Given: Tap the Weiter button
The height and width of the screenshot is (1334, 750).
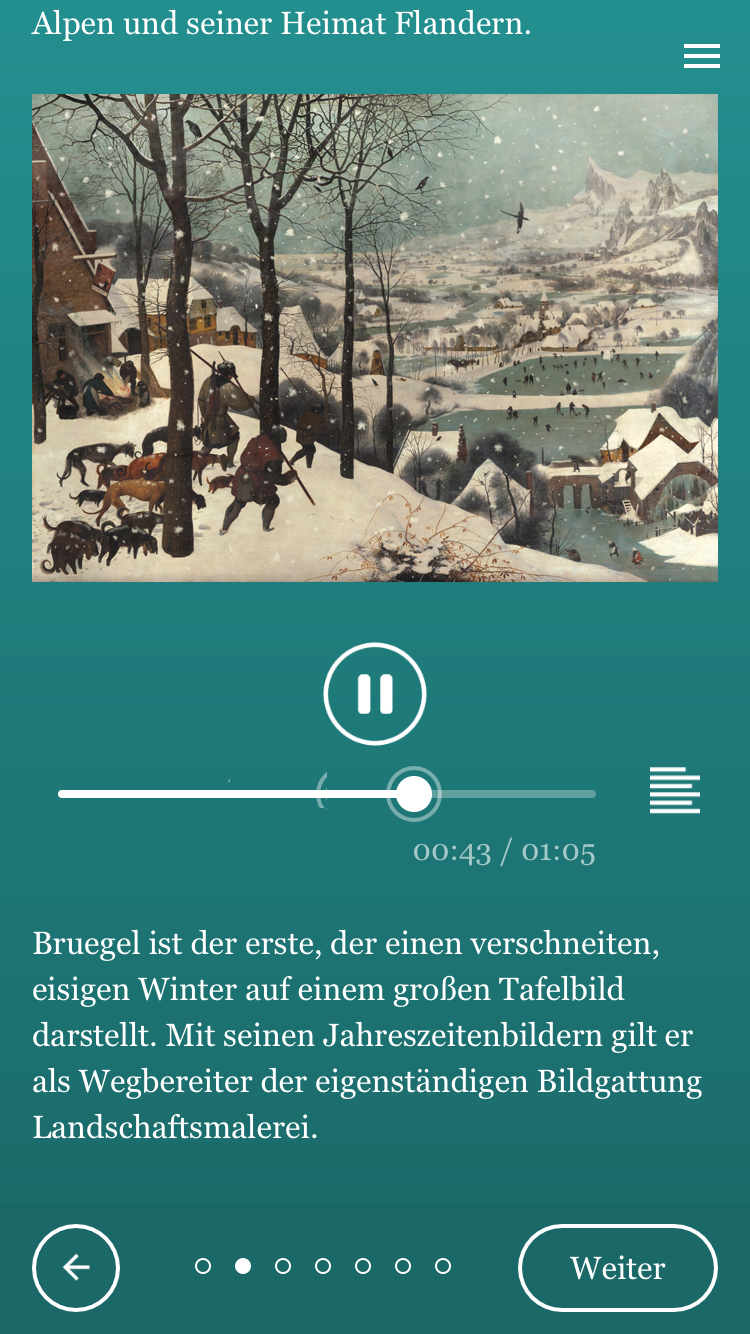Looking at the screenshot, I should tap(617, 1267).
